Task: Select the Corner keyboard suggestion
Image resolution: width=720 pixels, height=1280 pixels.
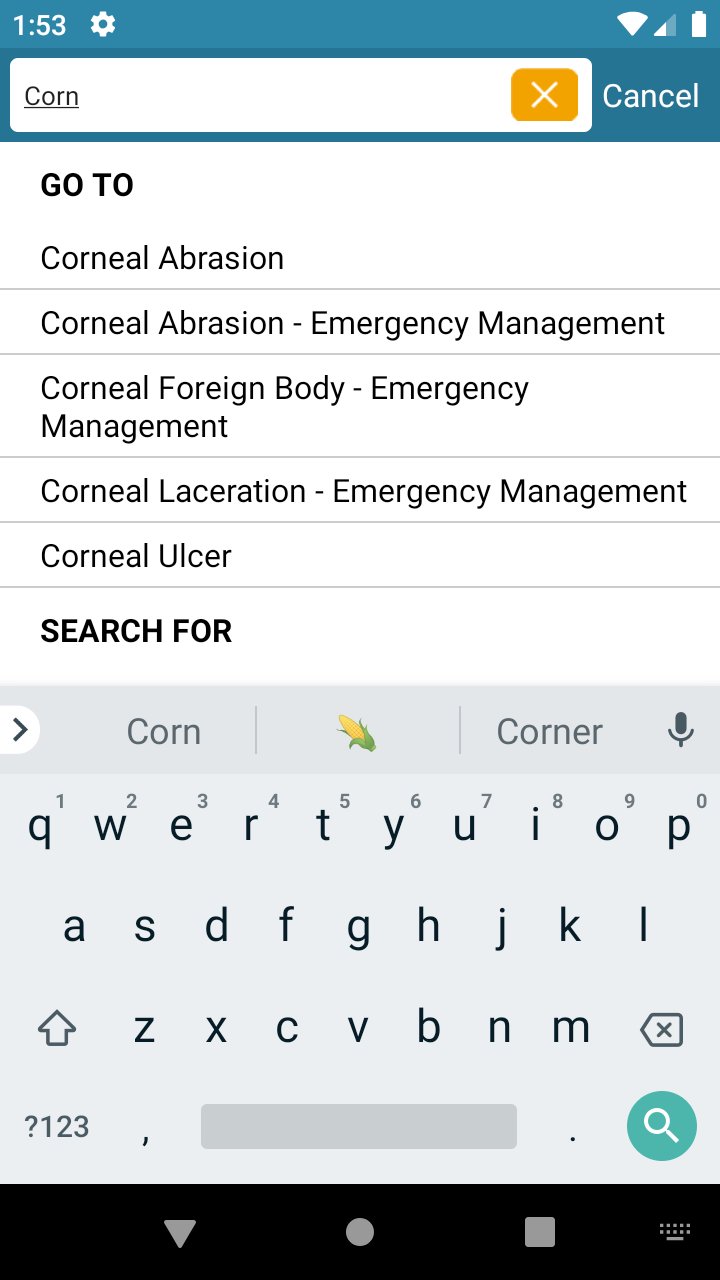Action: point(549,731)
